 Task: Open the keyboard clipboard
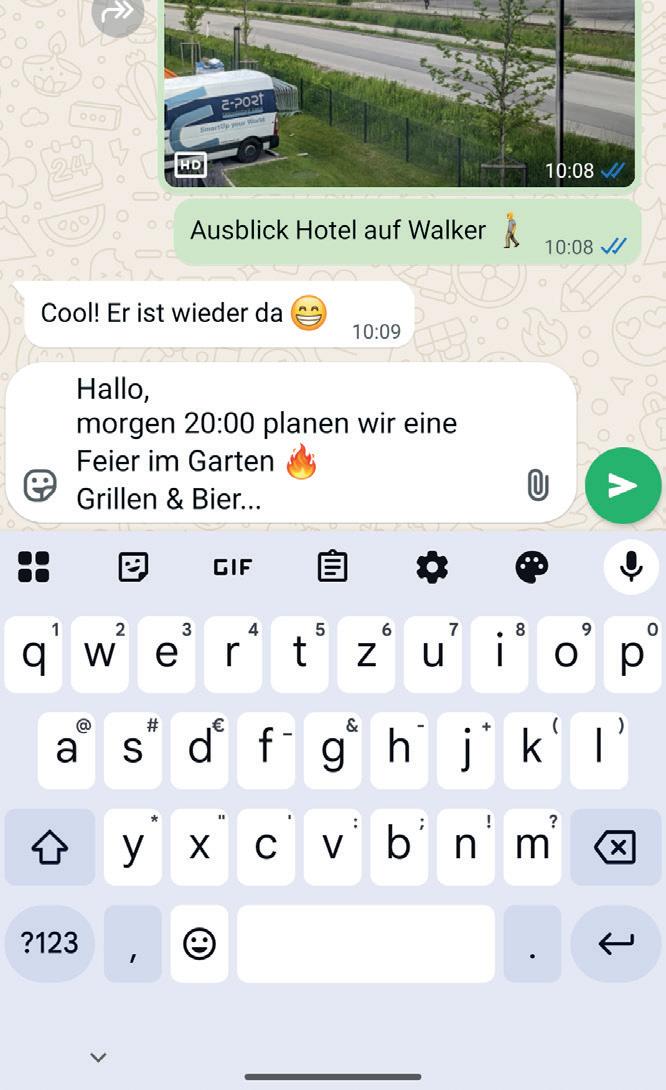332,567
